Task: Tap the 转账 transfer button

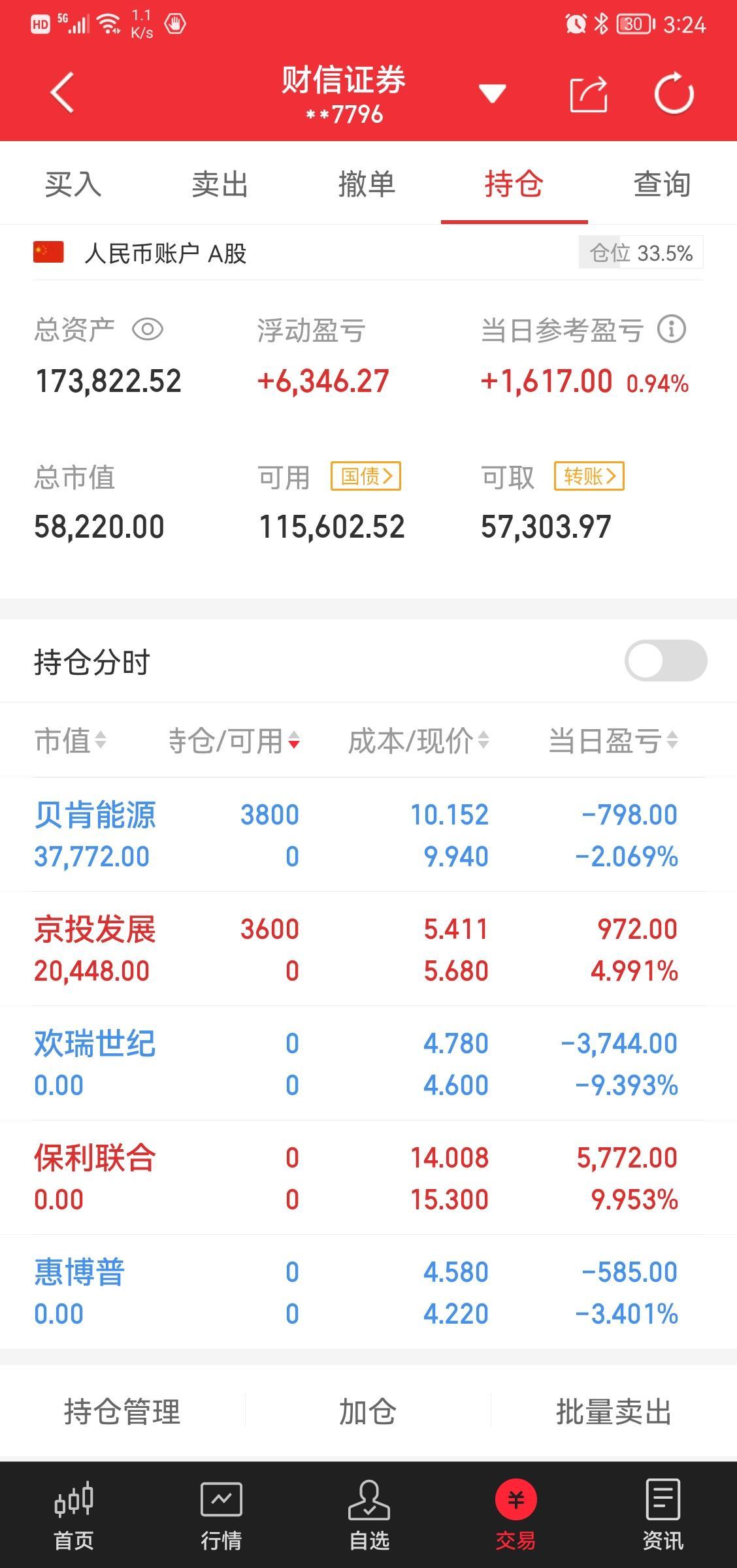Action: coord(589,476)
